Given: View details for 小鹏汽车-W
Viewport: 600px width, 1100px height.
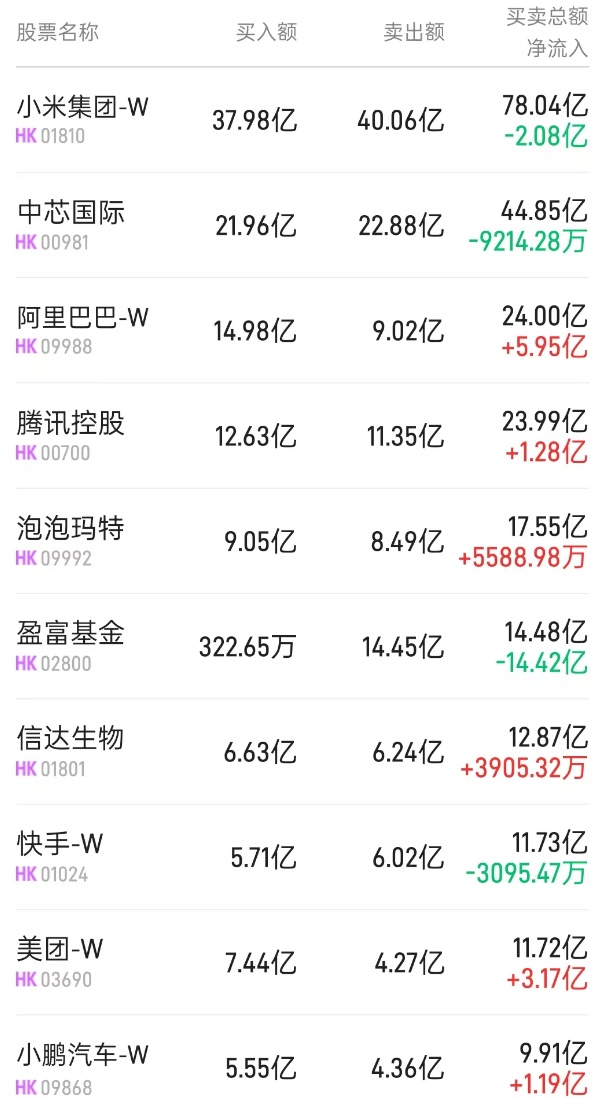Looking at the screenshot, I should point(82,1055).
